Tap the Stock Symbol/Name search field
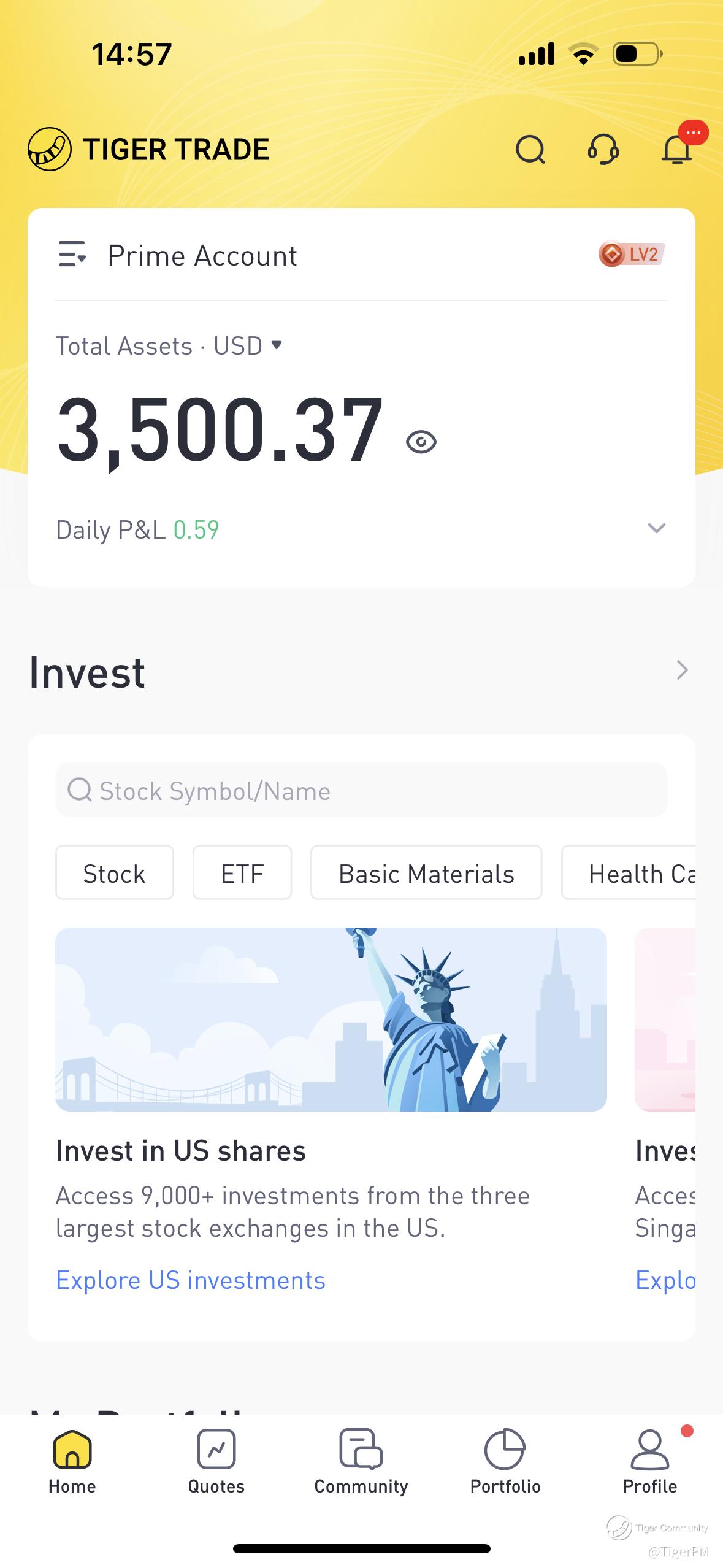The width and height of the screenshot is (723, 1568). click(x=361, y=790)
